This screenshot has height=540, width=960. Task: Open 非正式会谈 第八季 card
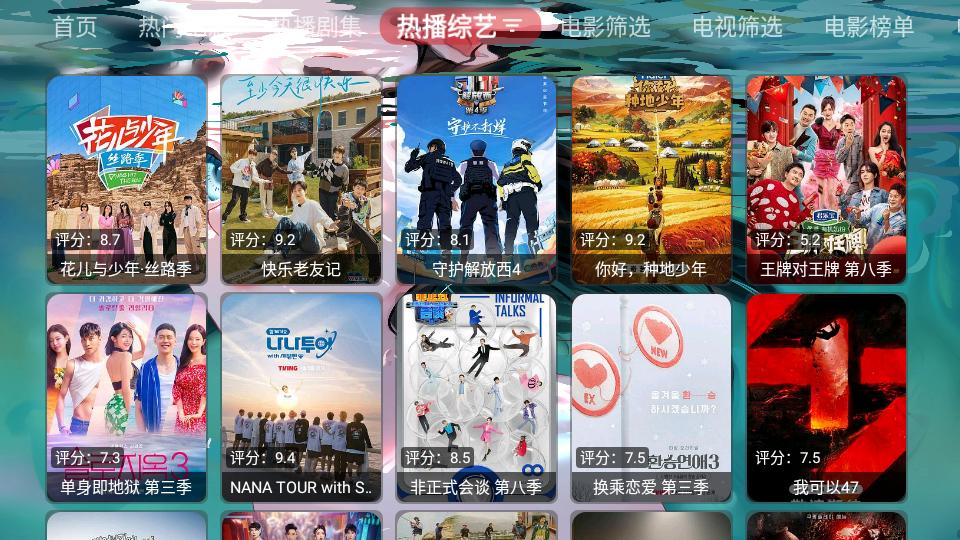pos(476,397)
